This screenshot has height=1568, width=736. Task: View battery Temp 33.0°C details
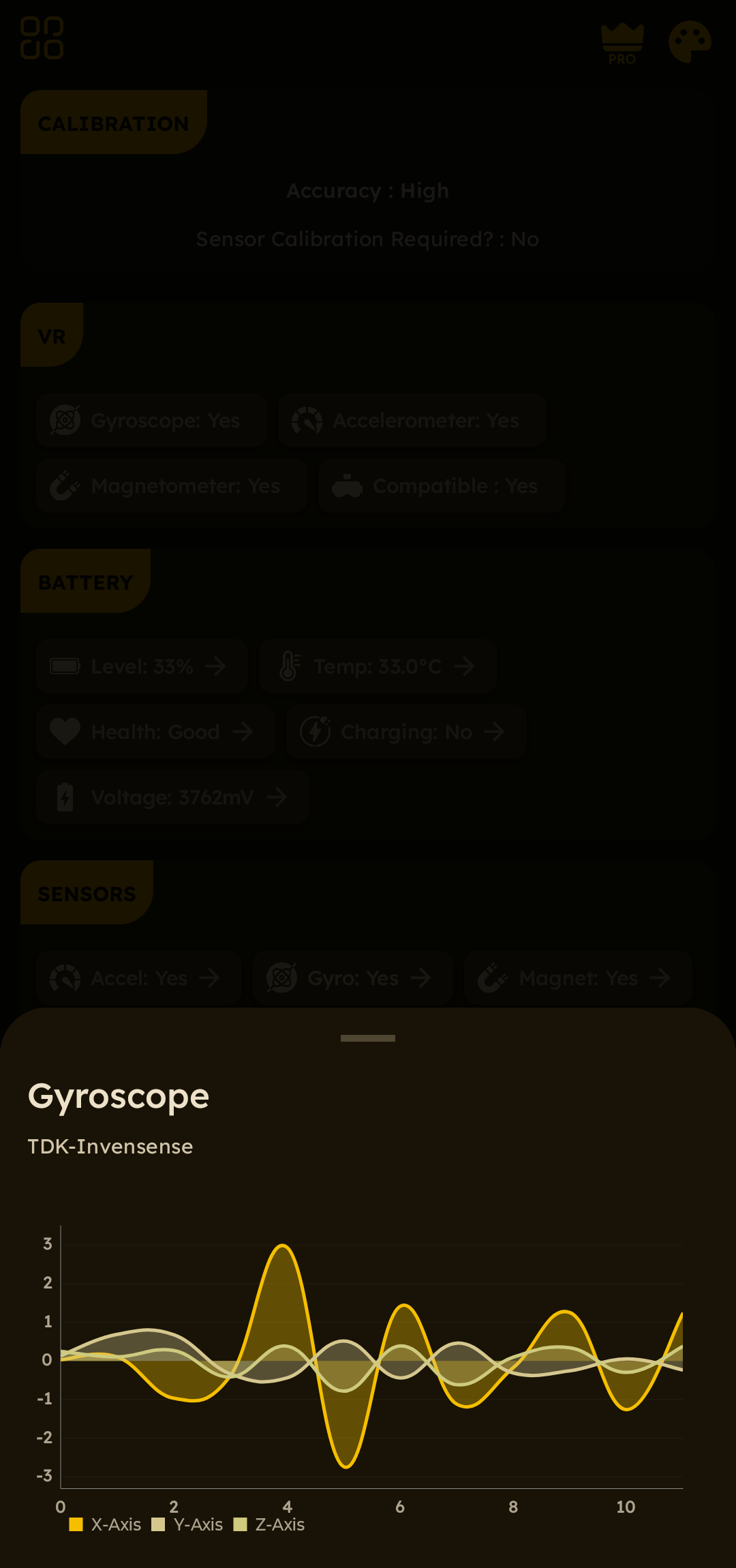(378, 666)
